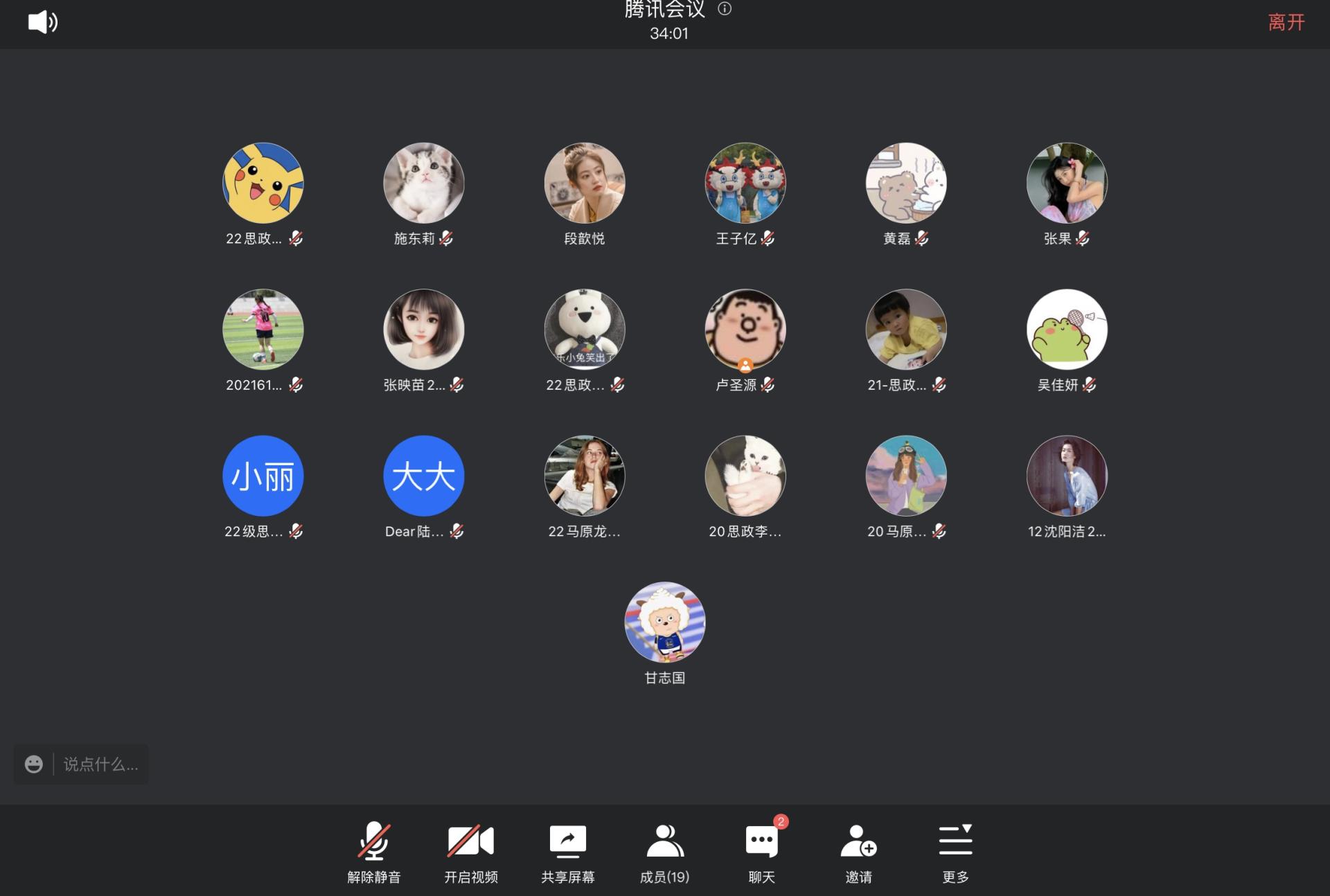Select participant 甘志国

tap(665, 622)
